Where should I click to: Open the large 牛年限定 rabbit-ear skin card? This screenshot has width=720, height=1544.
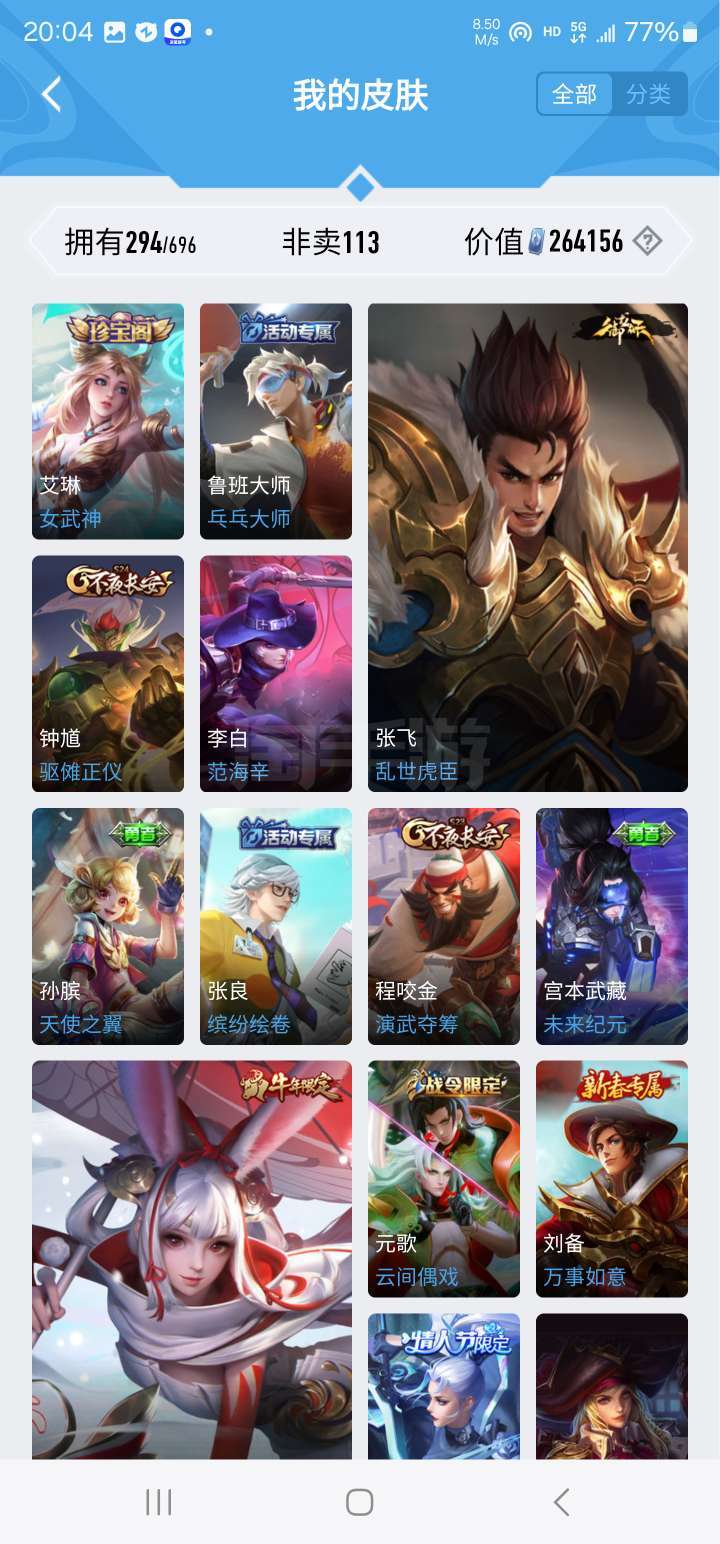[192, 1260]
